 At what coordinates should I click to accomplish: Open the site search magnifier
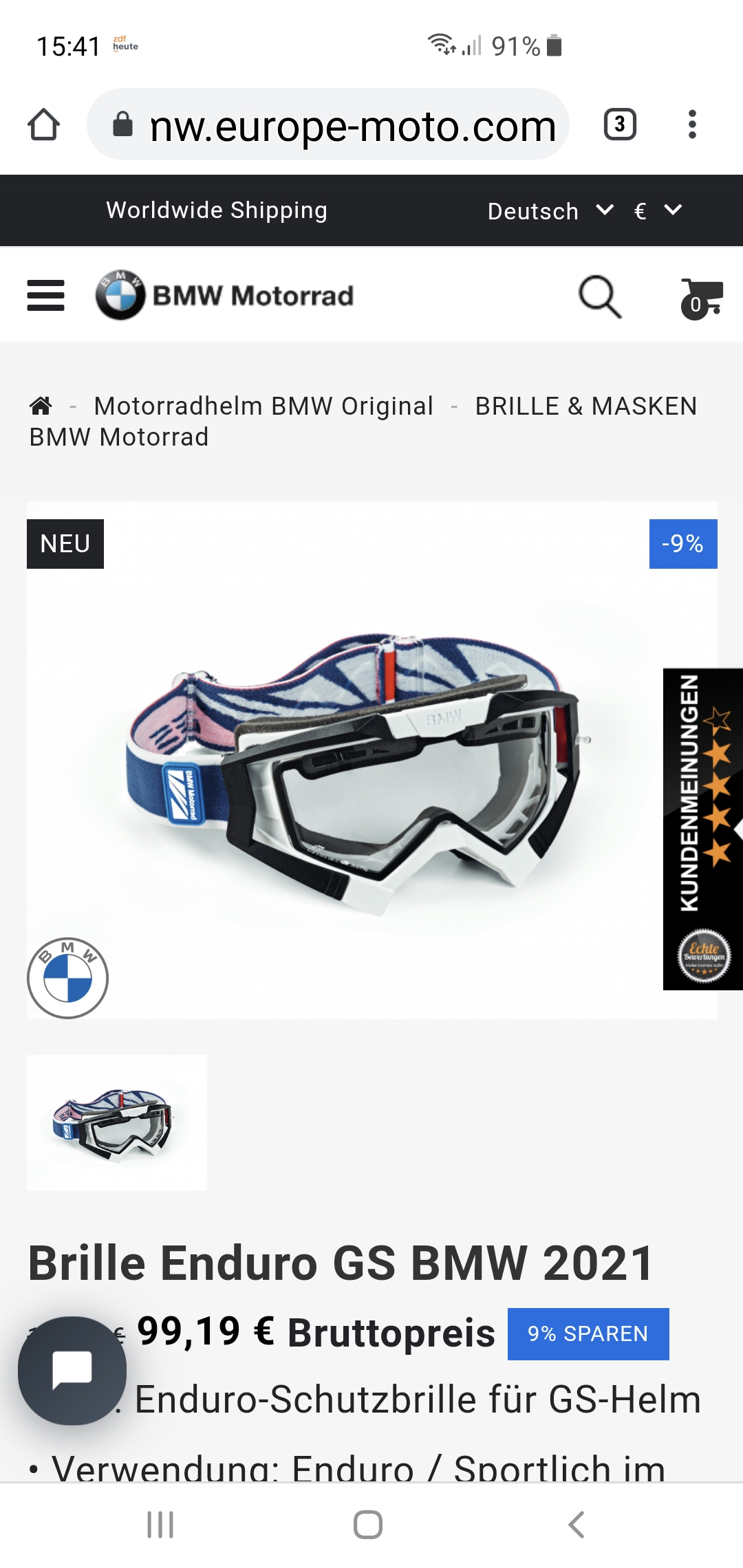tap(600, 296)
